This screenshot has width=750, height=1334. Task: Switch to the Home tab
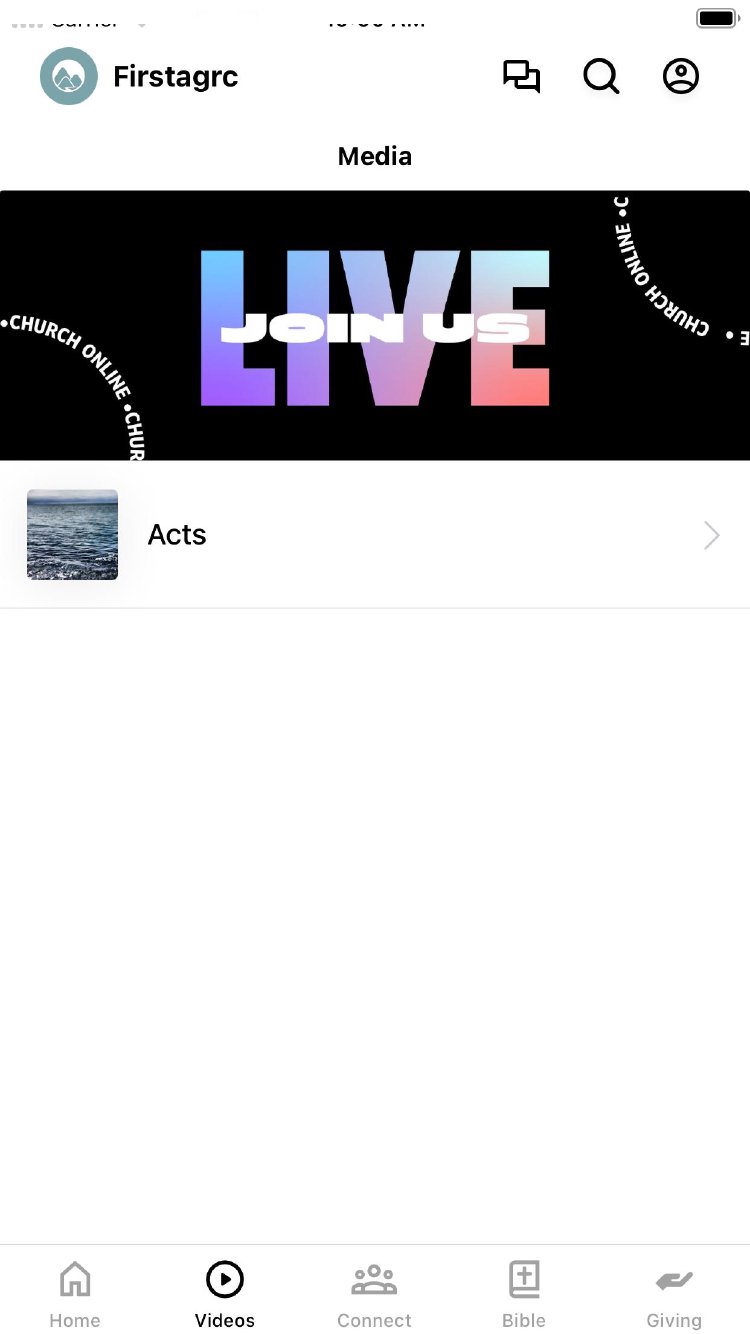tap(75, 1294)
